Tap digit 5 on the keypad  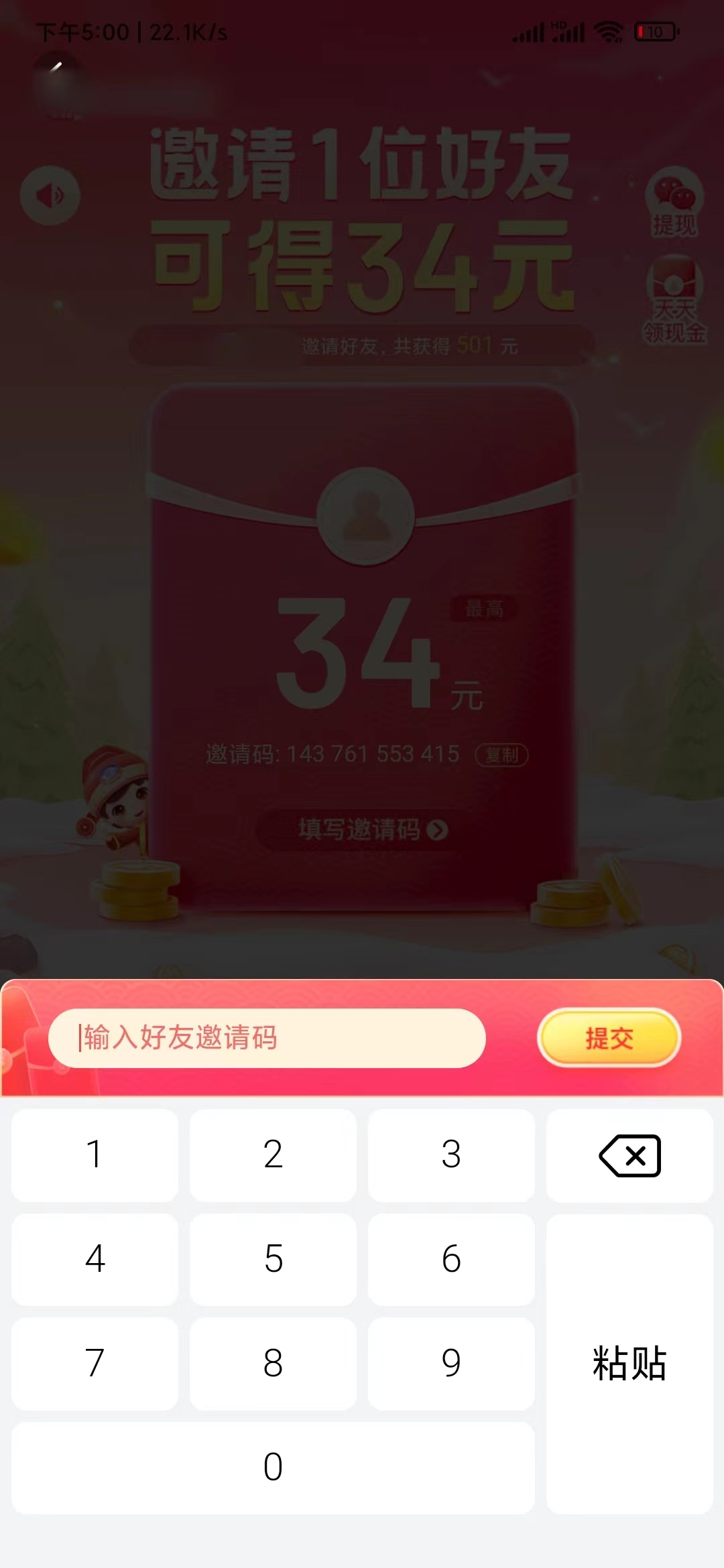click(272, 1260)
